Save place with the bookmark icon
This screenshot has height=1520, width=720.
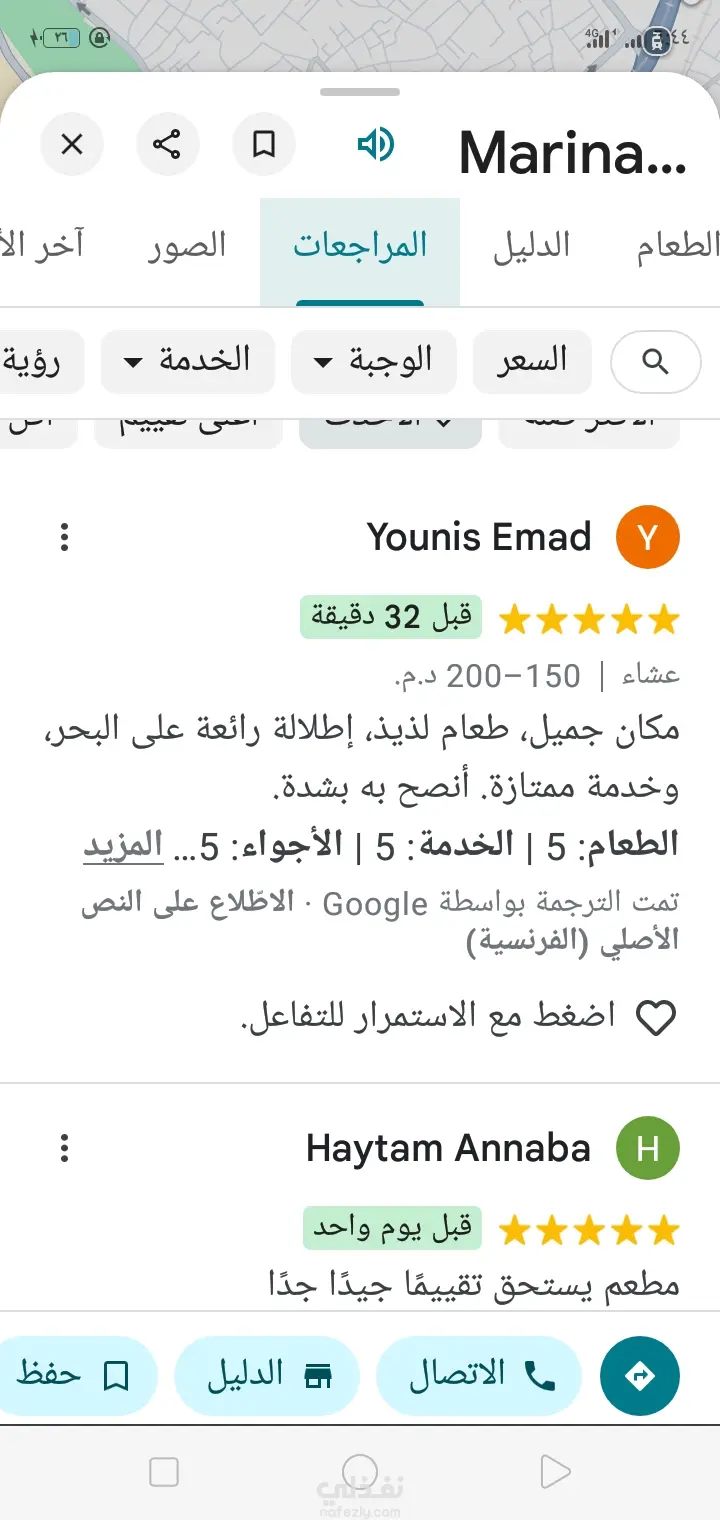[264, 145]
